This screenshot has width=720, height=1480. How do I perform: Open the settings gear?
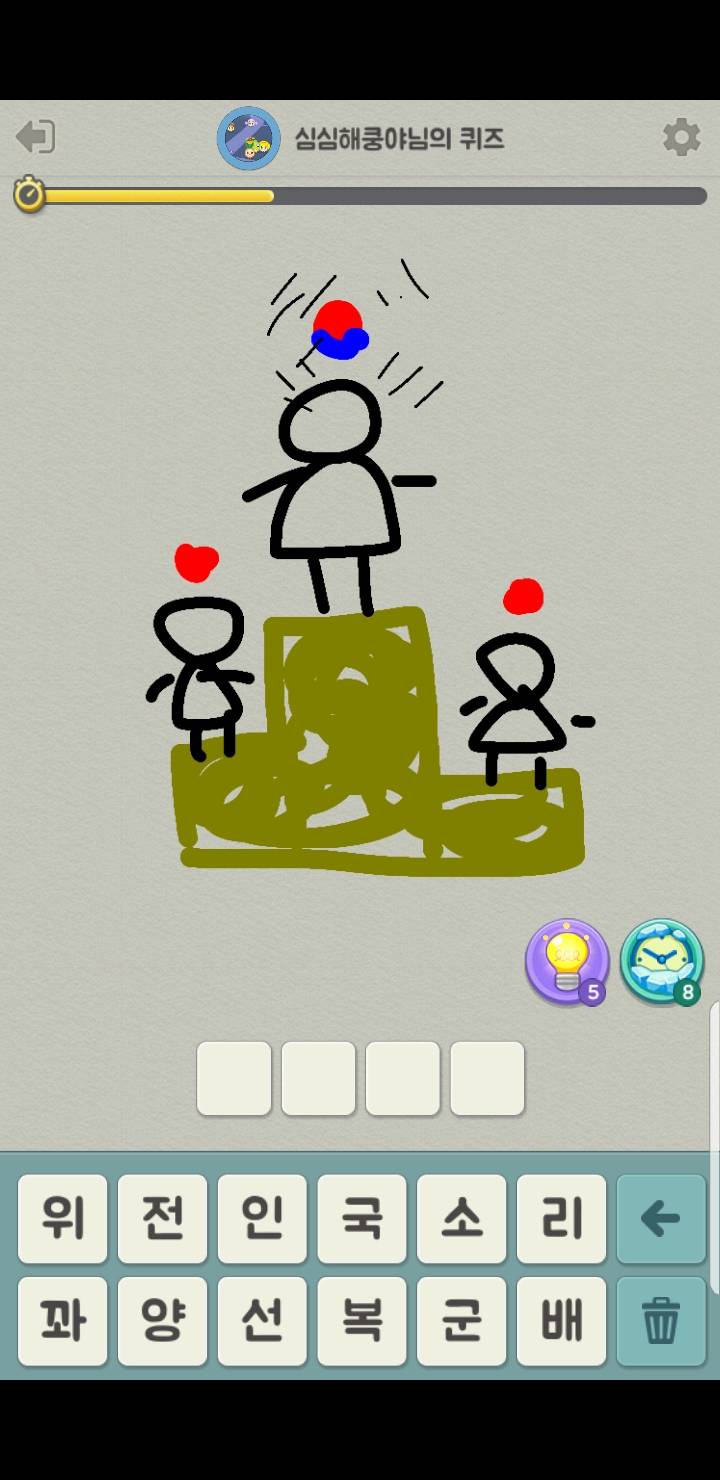coord(681,137)
